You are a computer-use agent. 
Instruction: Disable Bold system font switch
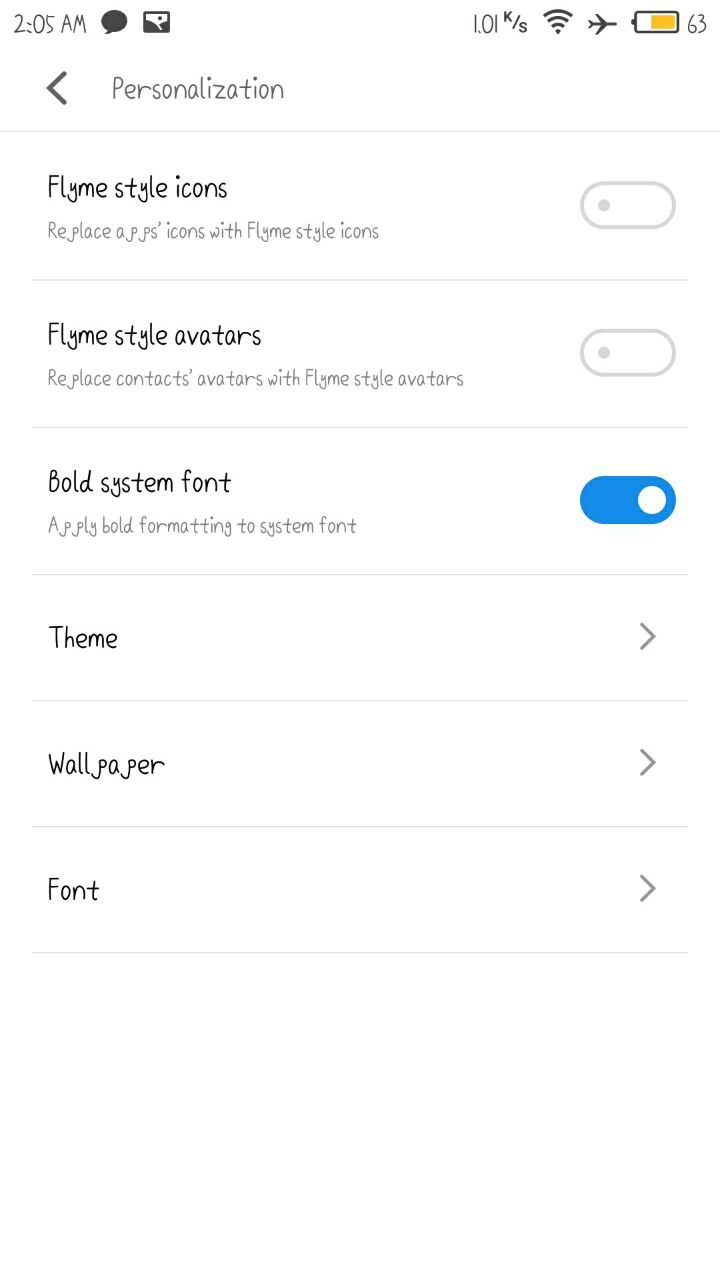click(x=627, y=500)
